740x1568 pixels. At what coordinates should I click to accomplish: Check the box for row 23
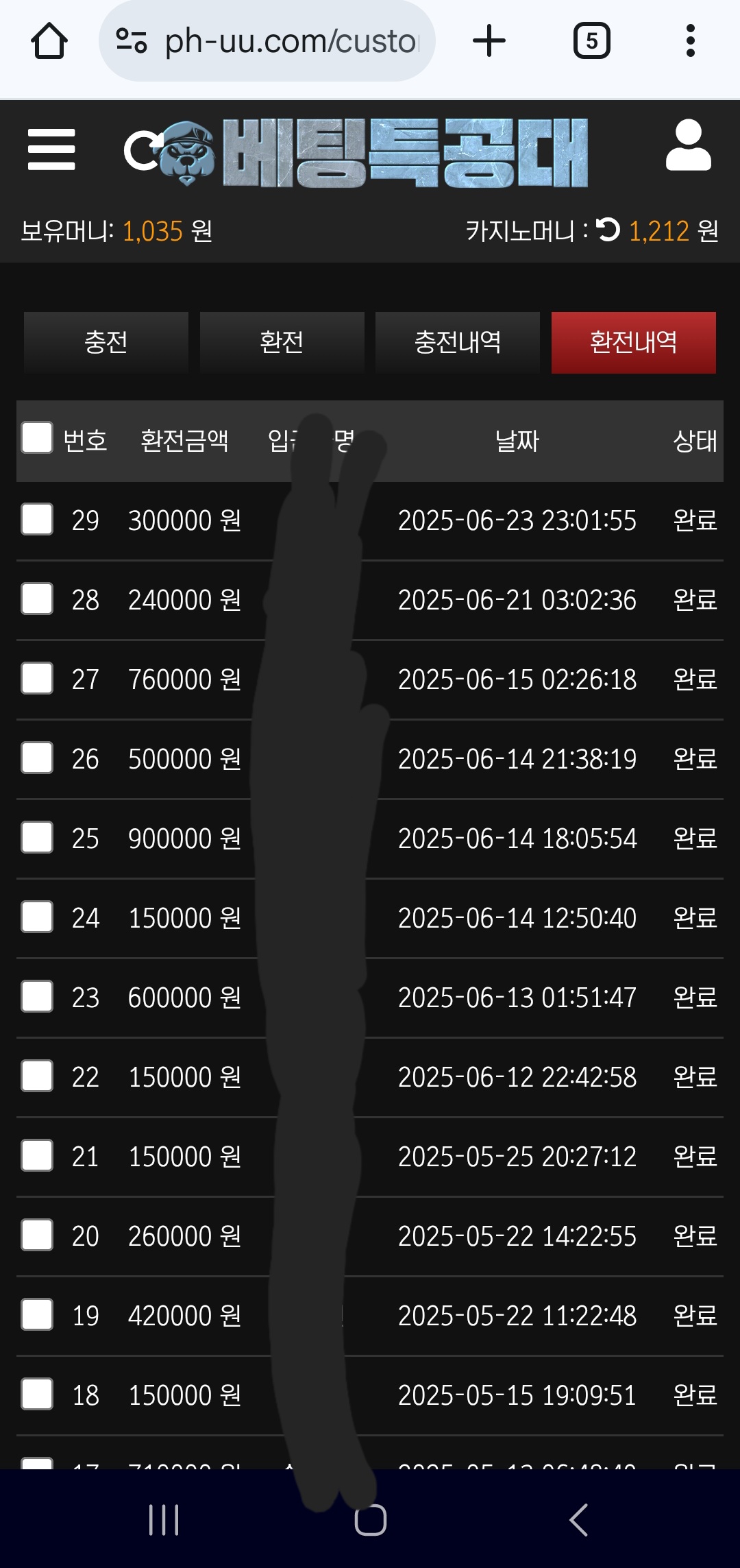tap(37, 996)
